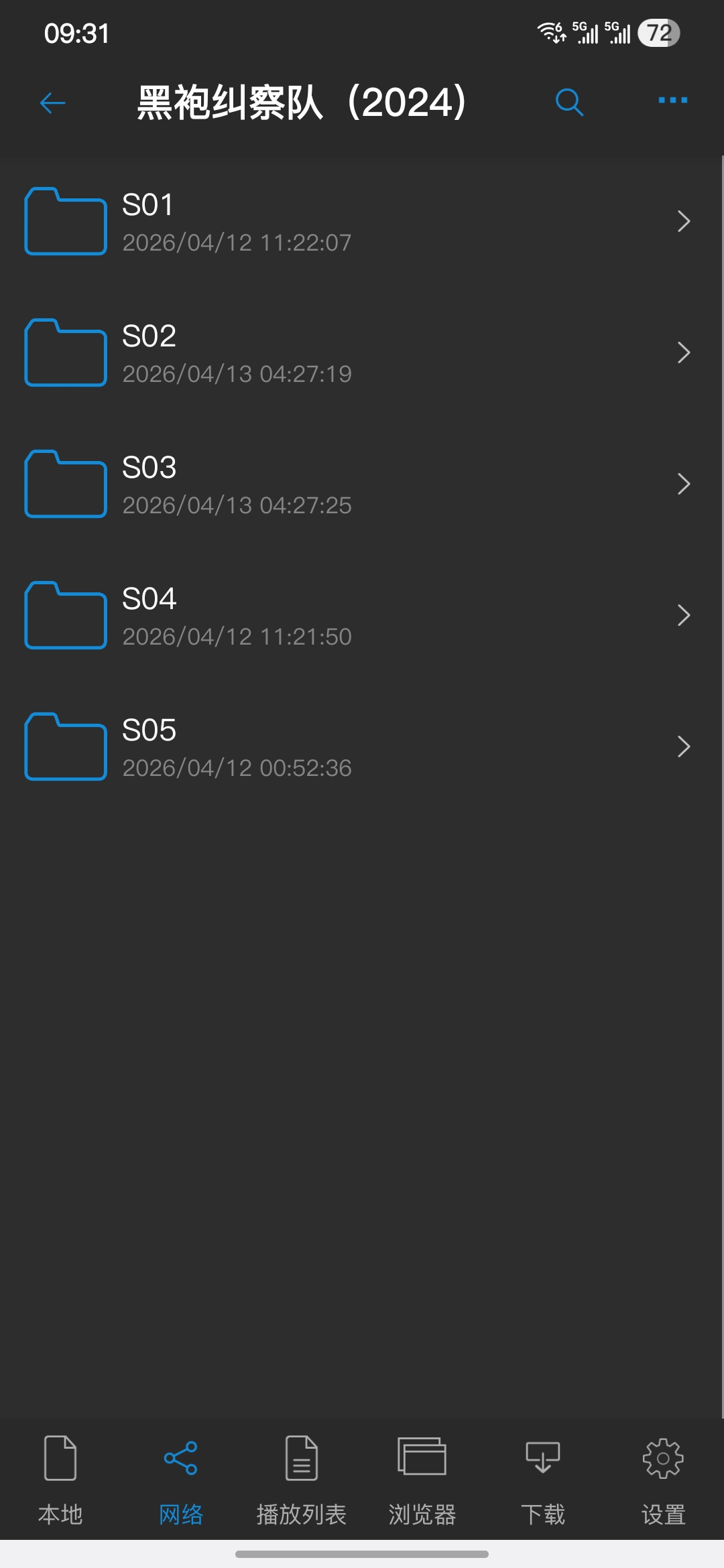Image resolution: width=724 pixels, height=1568 pixels.
Task: Go back with the top-left arrow
Action: (x=52, y=103)
